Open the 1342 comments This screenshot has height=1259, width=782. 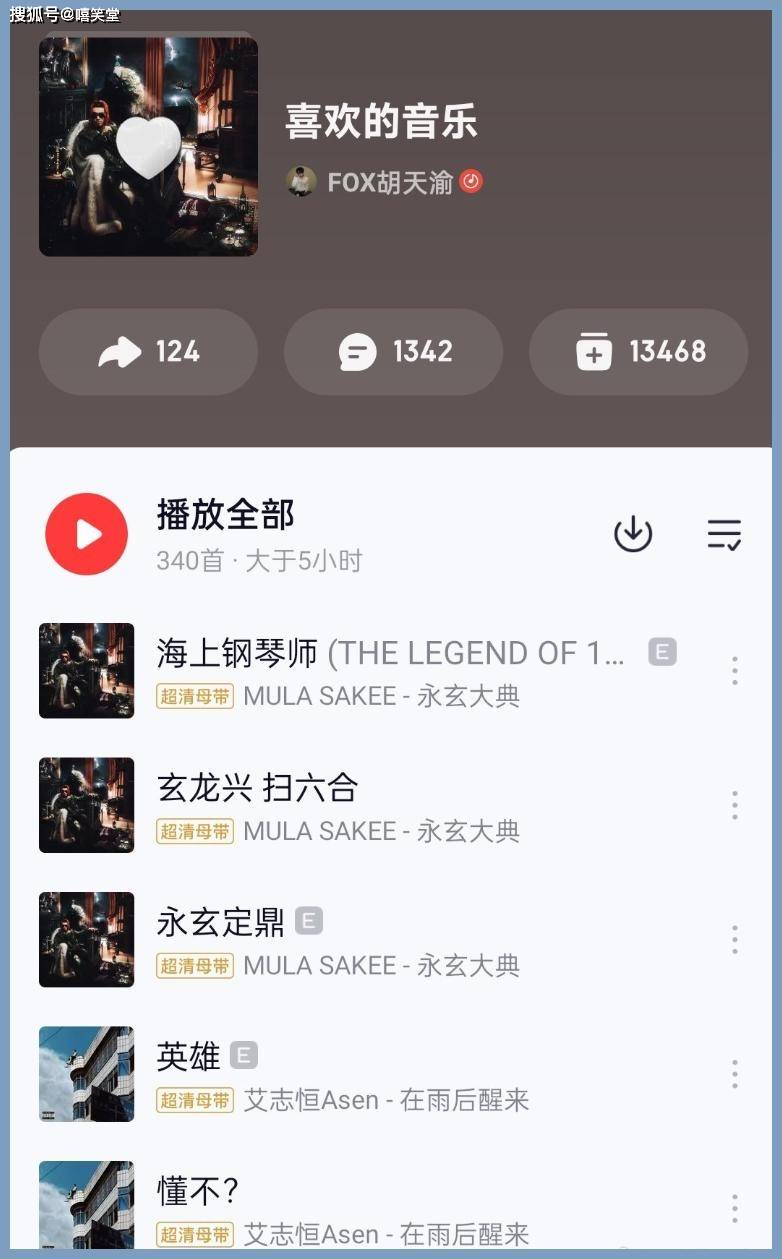393,352
